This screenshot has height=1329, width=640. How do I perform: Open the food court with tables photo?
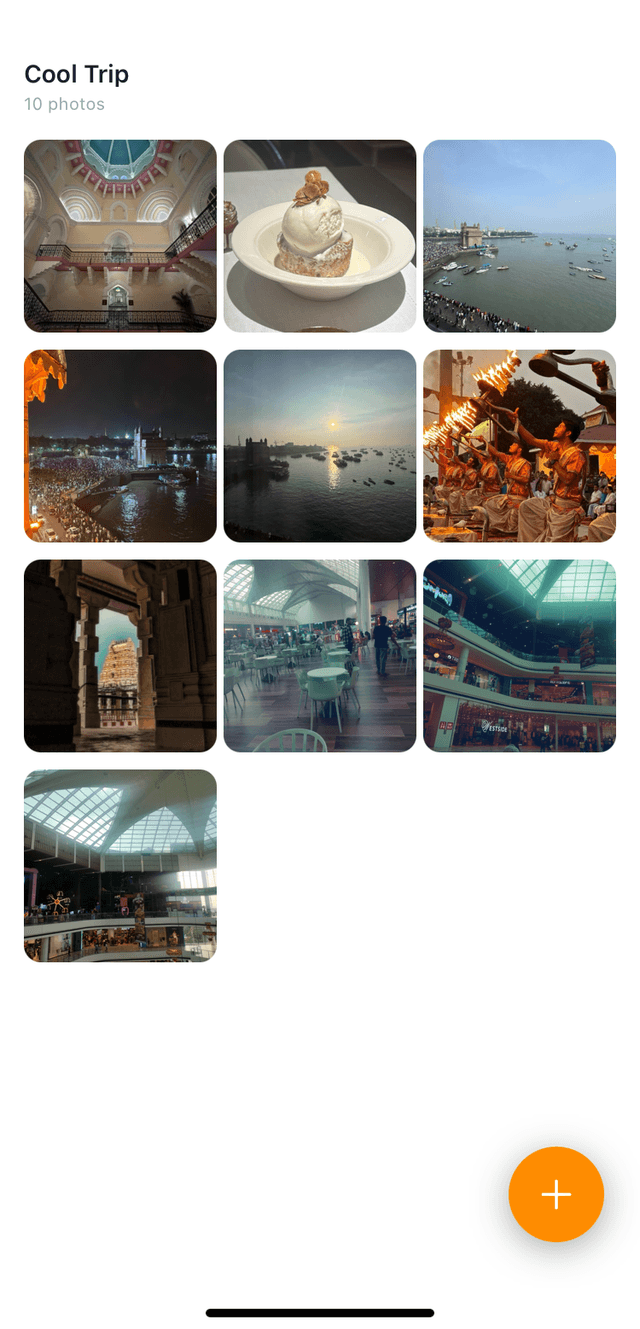point(320,656)
